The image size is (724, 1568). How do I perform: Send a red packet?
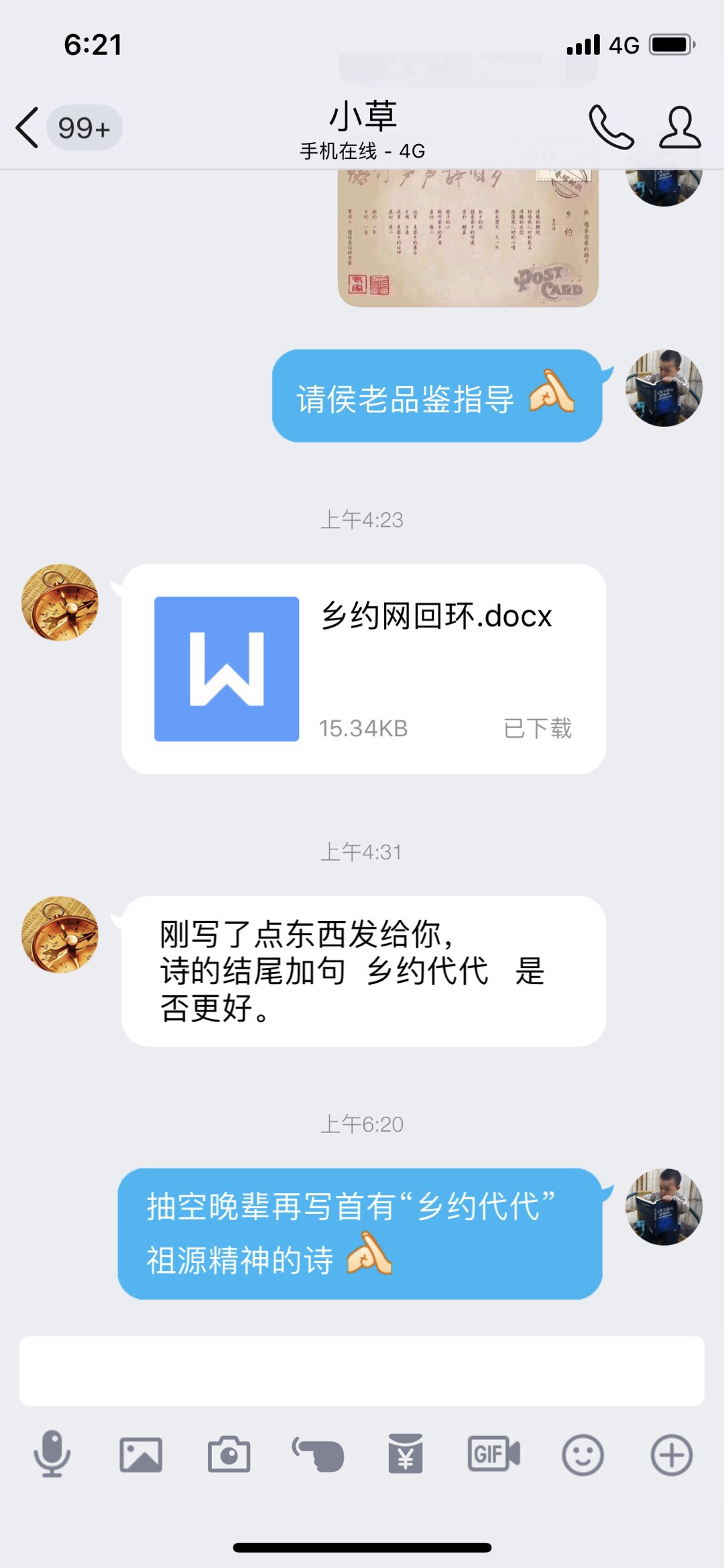pyautogui.click(x=406, y=1455)
